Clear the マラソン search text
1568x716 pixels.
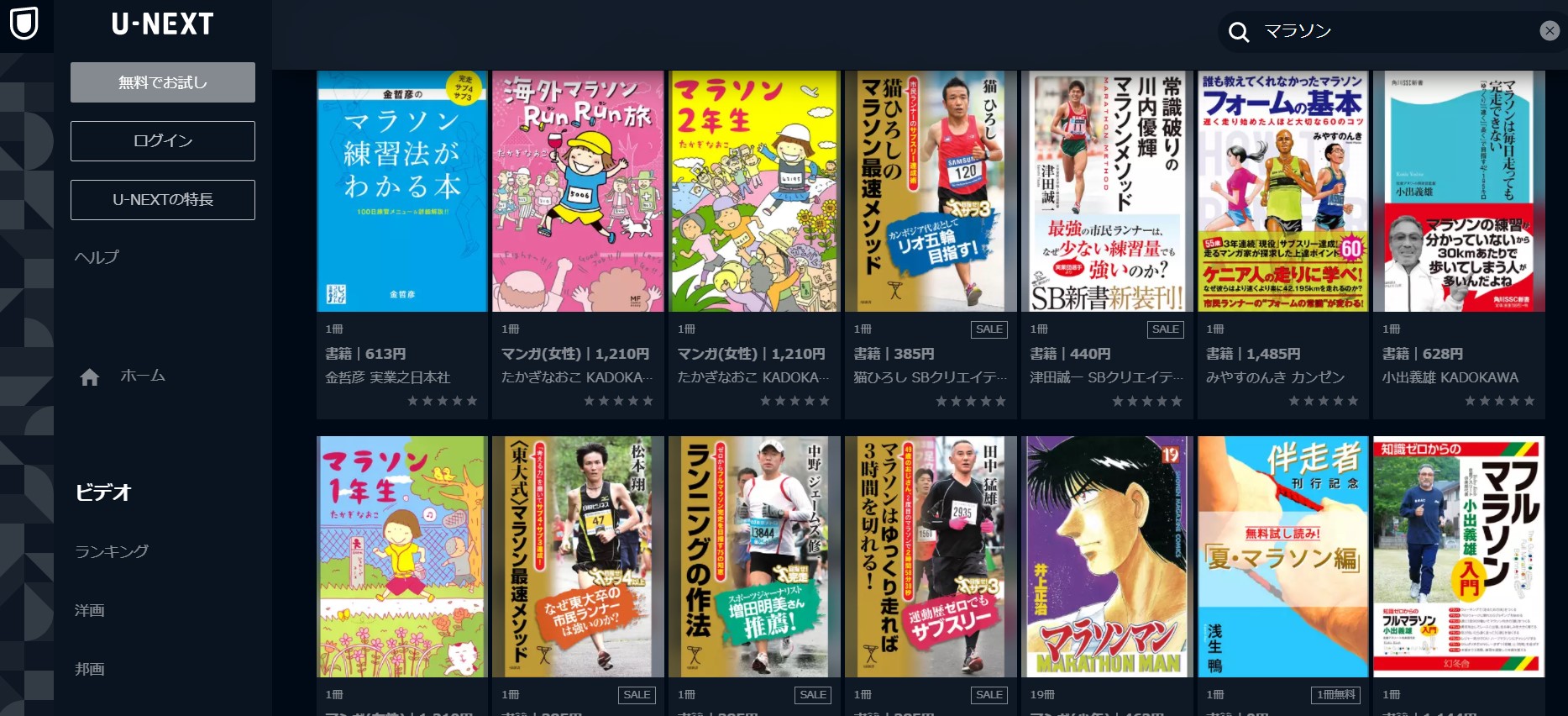tap(1549, 31)
